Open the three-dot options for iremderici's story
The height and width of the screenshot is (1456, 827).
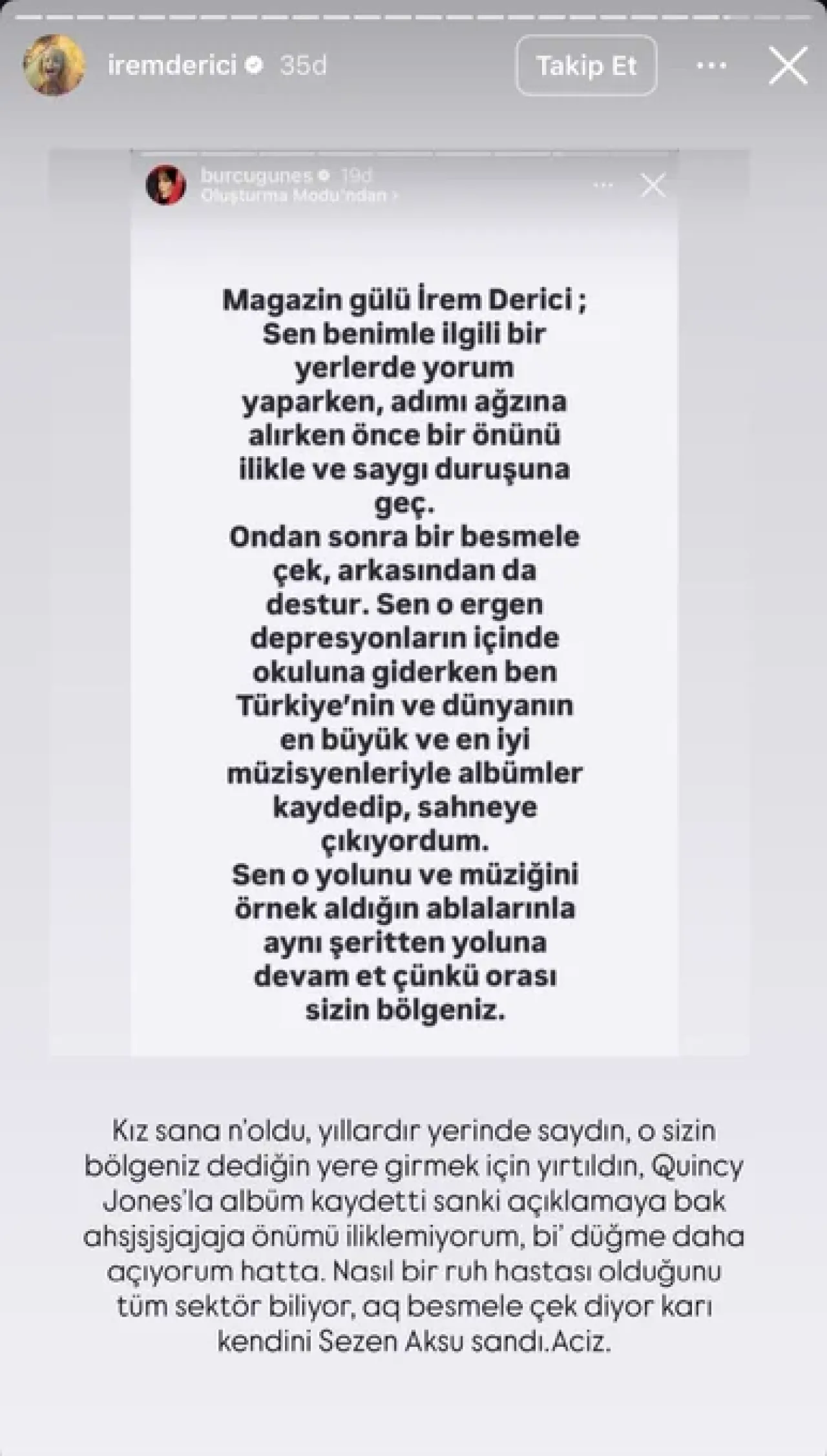point(713,65)
